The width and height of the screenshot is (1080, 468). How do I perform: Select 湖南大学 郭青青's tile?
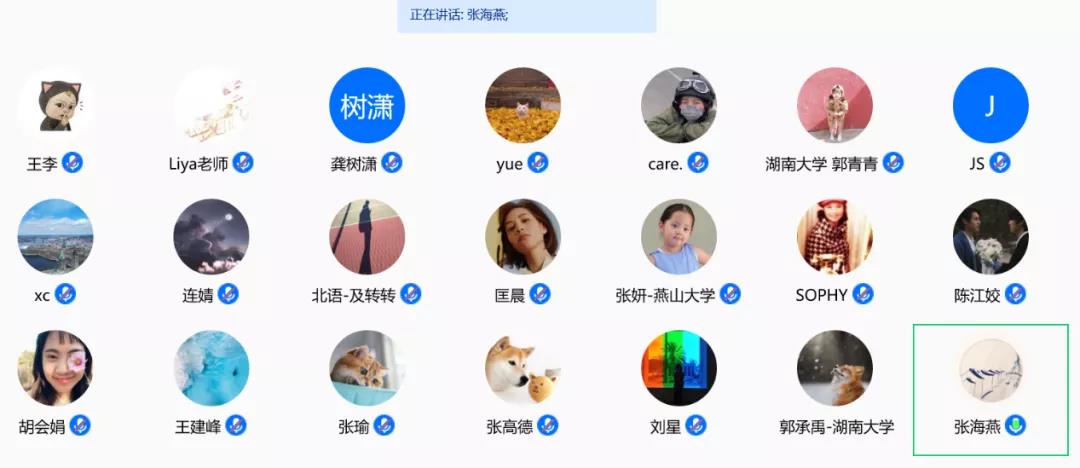[835, 106]
